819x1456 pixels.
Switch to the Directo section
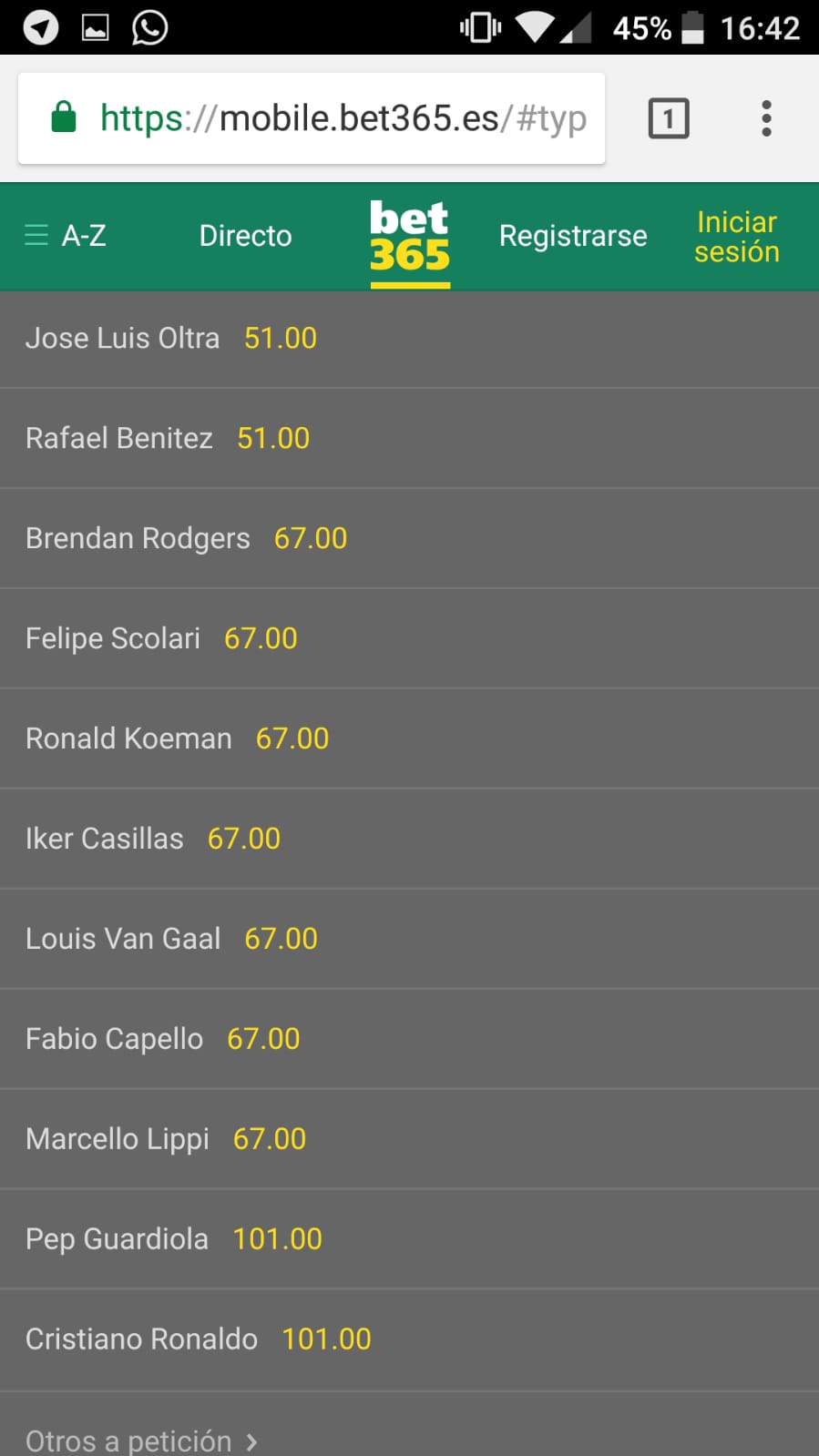point(245,236)
